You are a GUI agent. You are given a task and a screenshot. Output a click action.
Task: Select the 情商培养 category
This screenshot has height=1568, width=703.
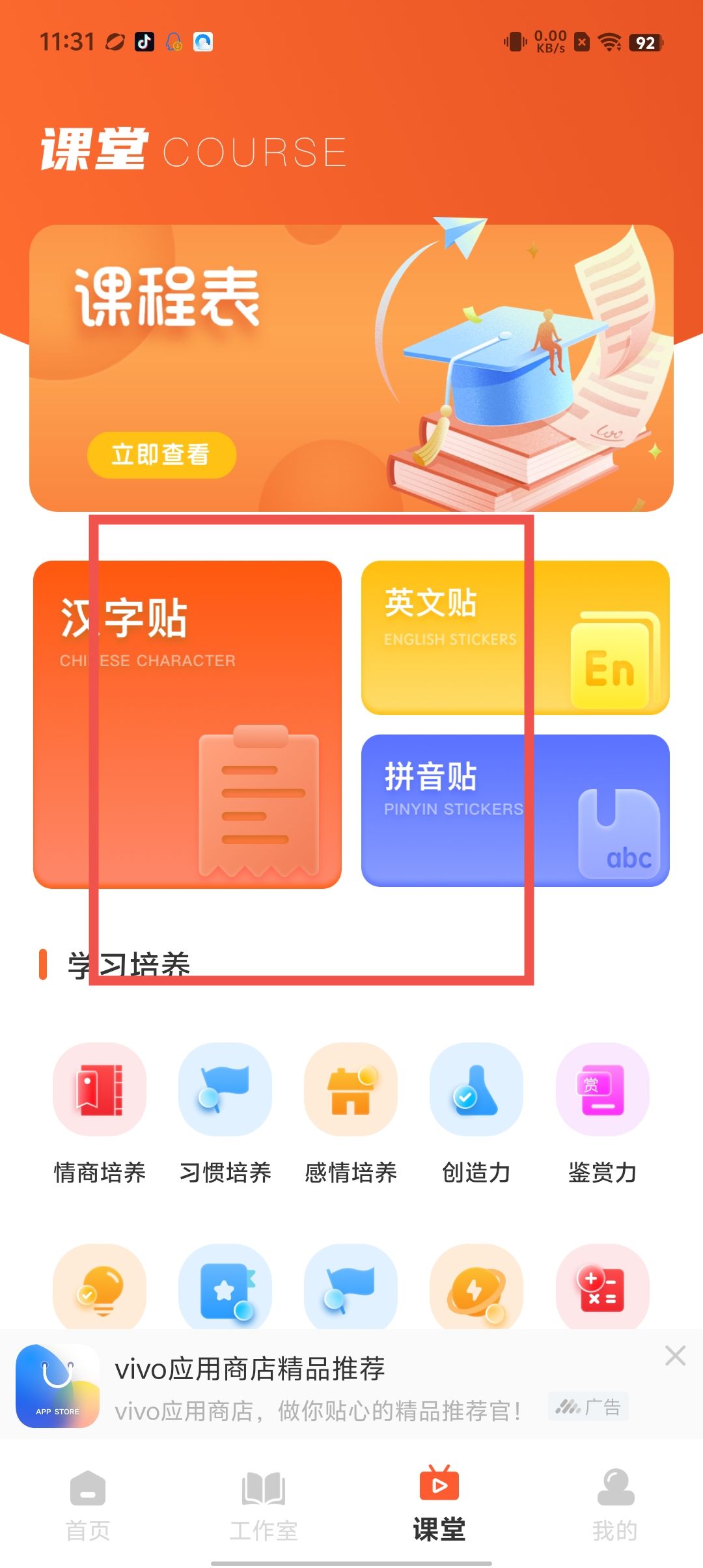click(100, 1113)
